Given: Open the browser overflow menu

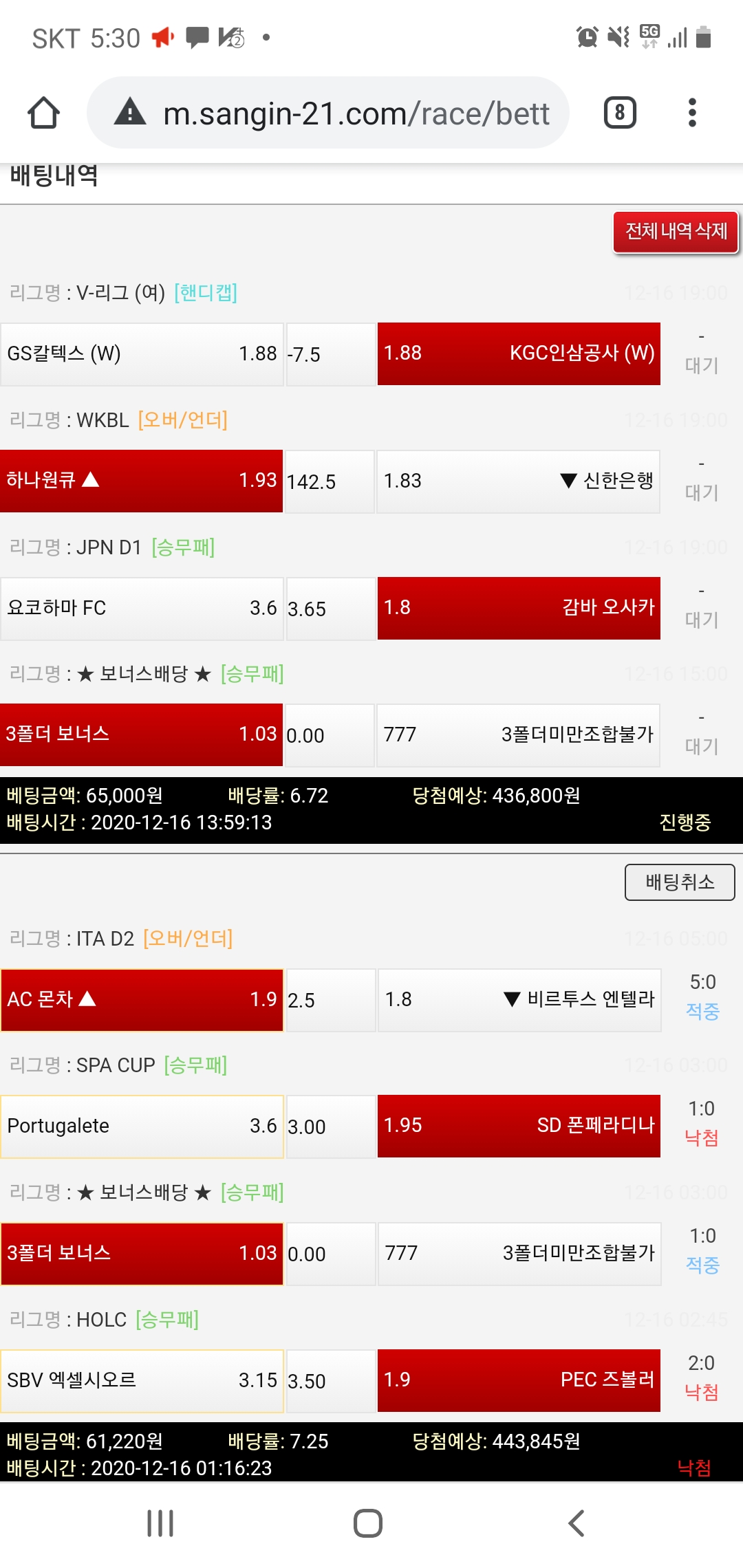Looking at the screenshot, I should point(692,113).
